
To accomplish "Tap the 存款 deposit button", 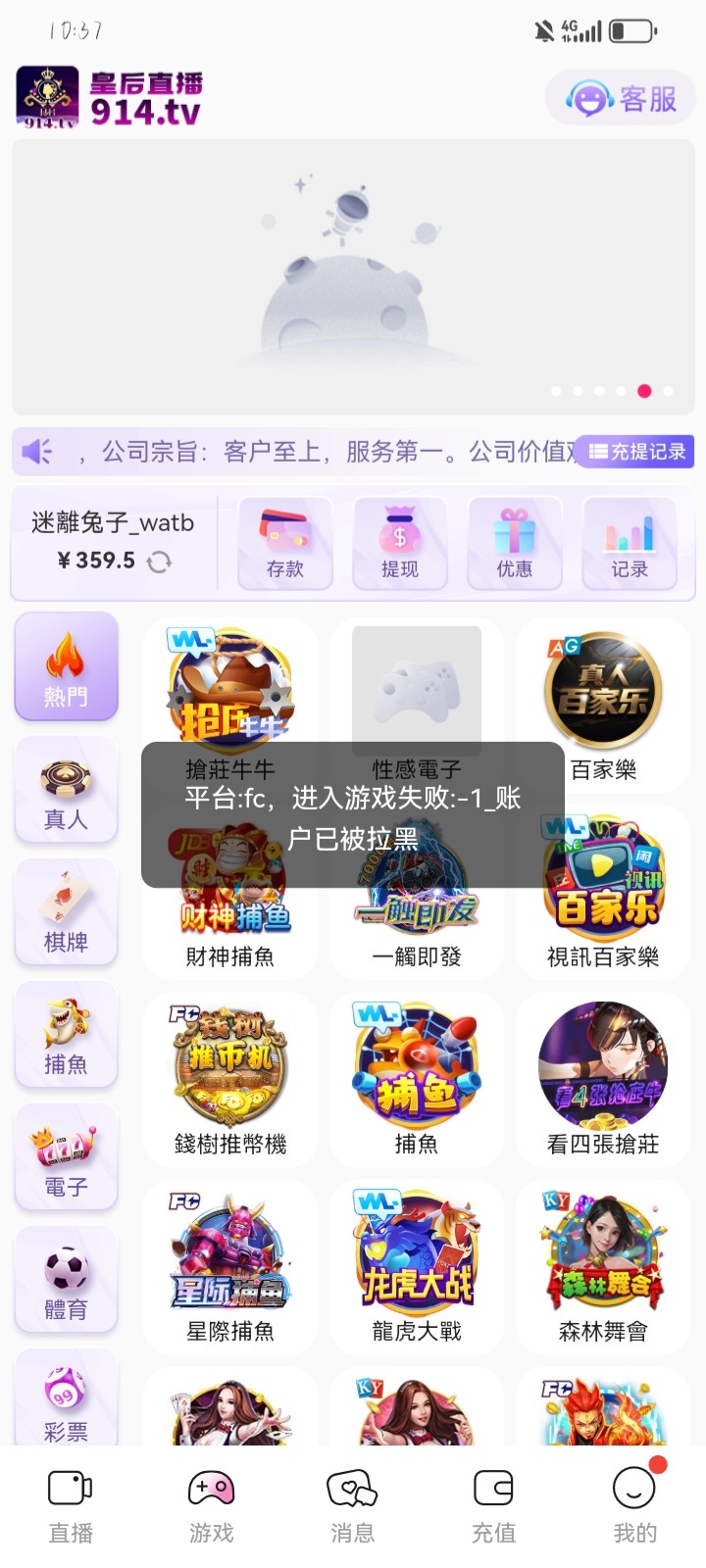I will pos(285,544).
